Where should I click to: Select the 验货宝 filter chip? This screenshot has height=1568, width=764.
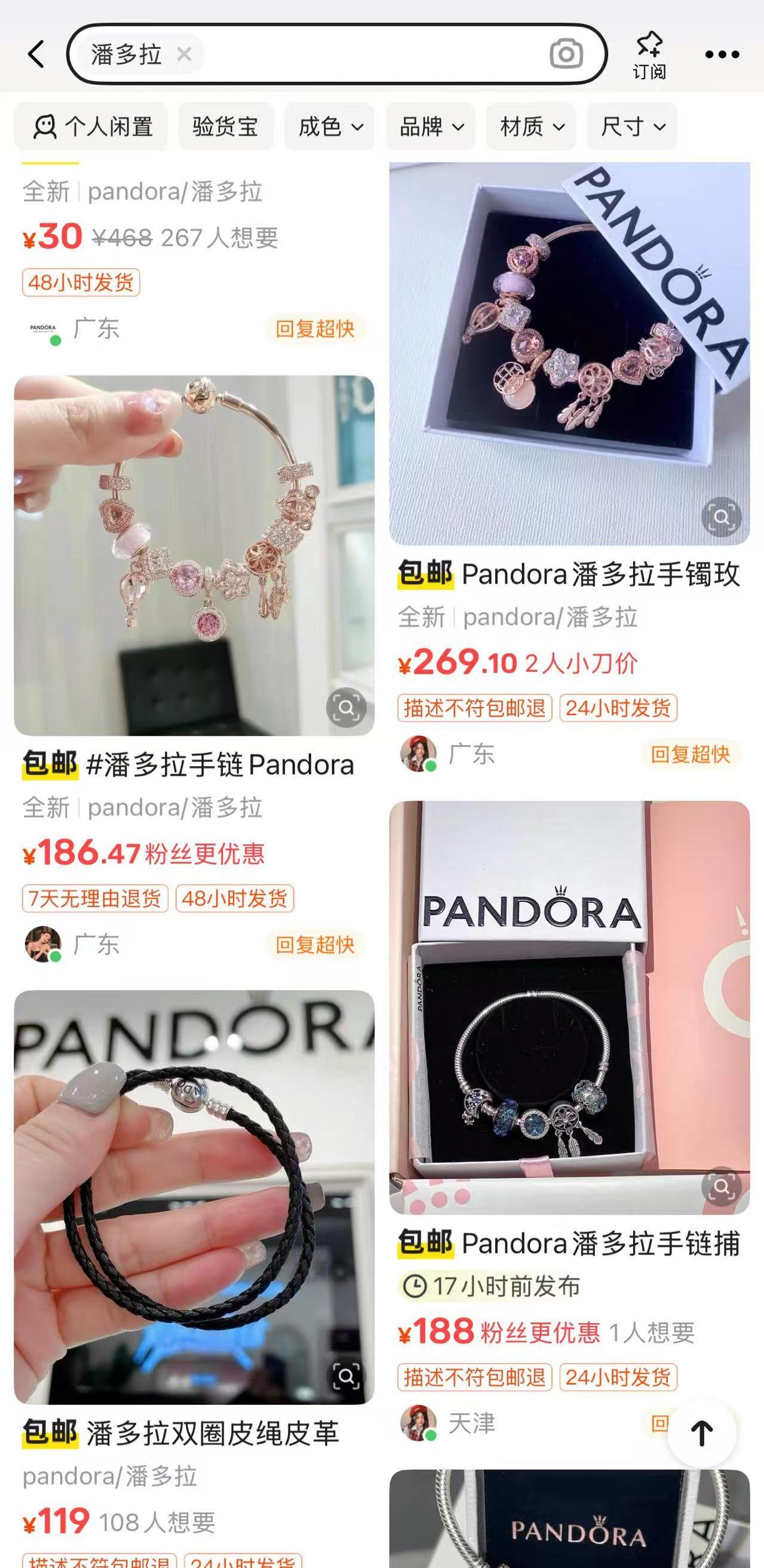click(226, 127)
